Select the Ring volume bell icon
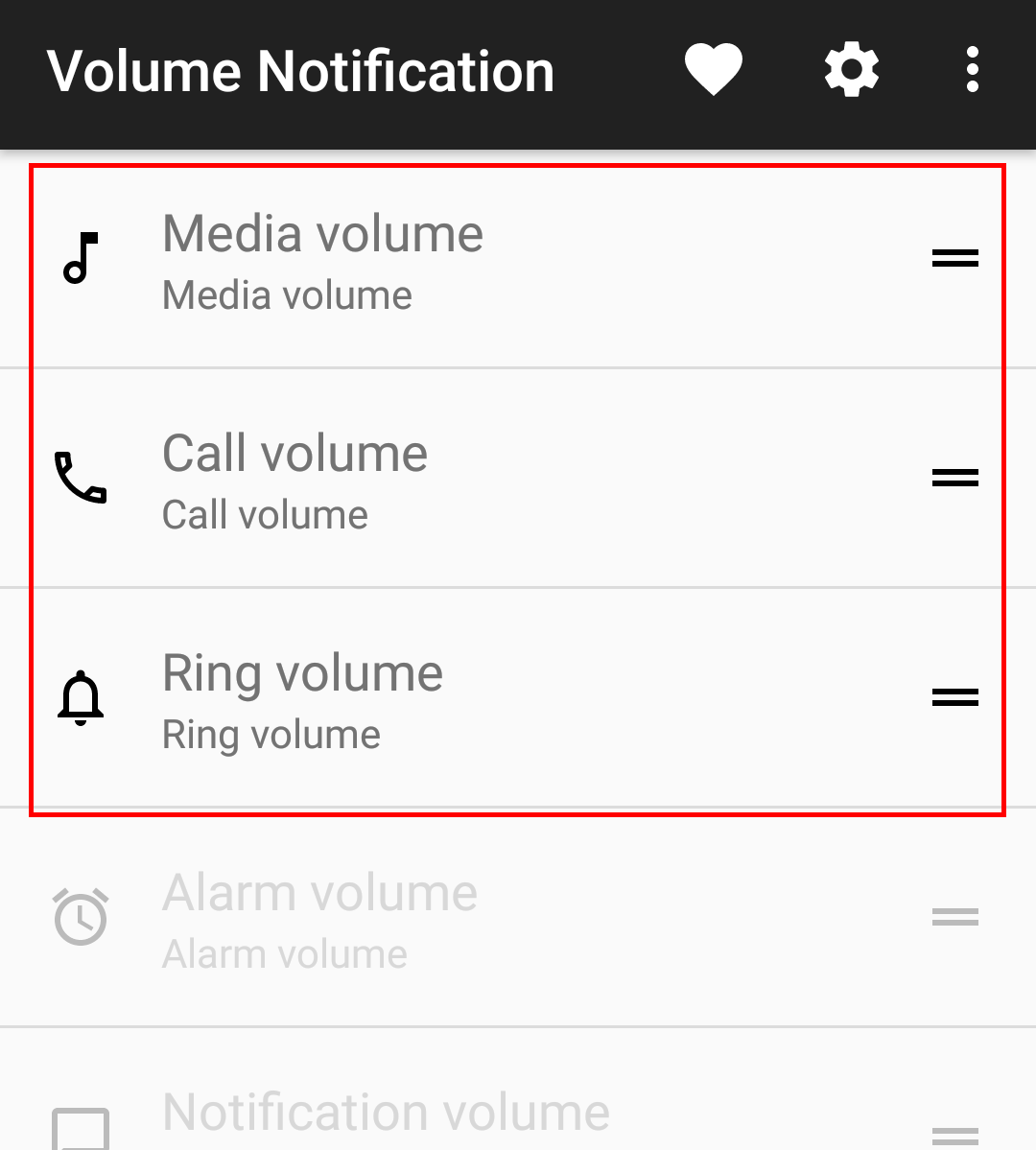Screen dimensions: 1036x1150 point(81,696)
